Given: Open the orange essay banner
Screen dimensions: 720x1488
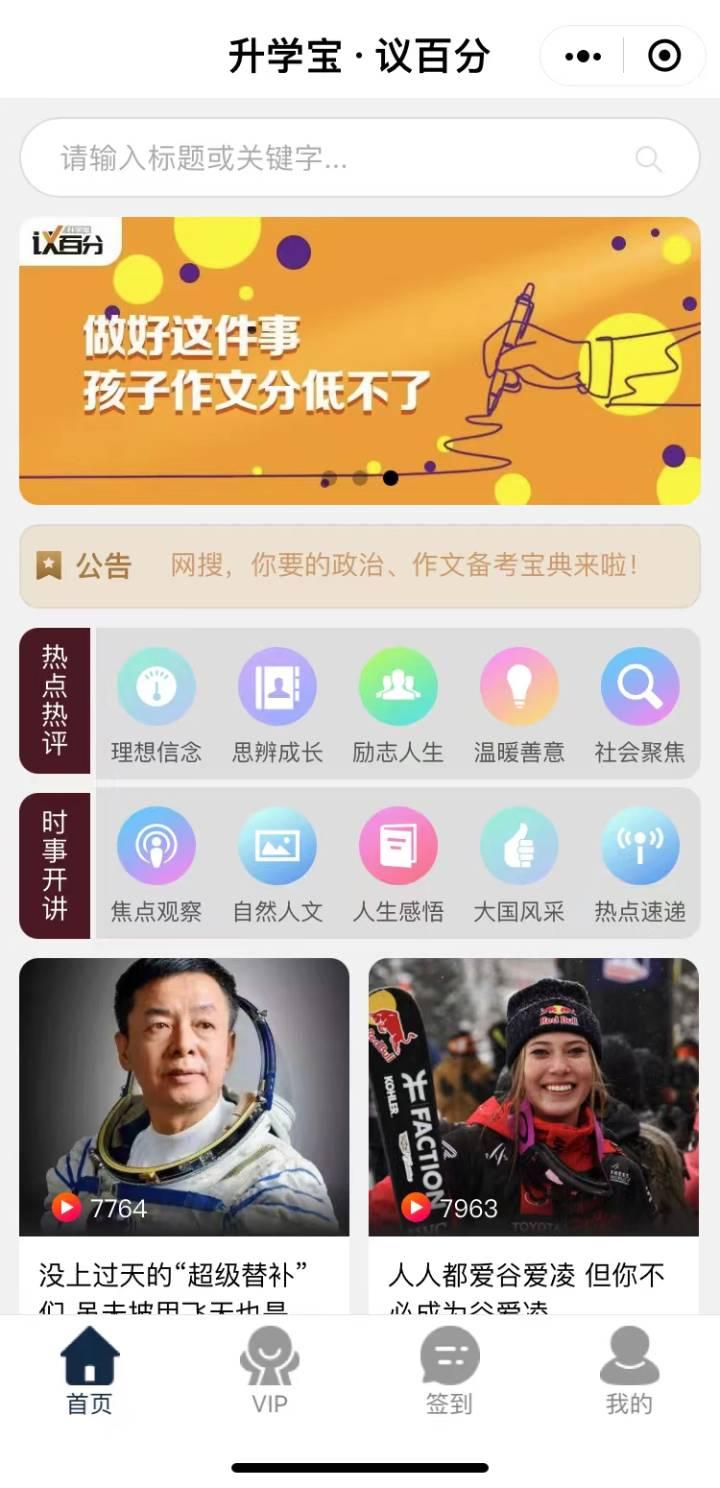Looking at the screenshot, I should 360,360.
